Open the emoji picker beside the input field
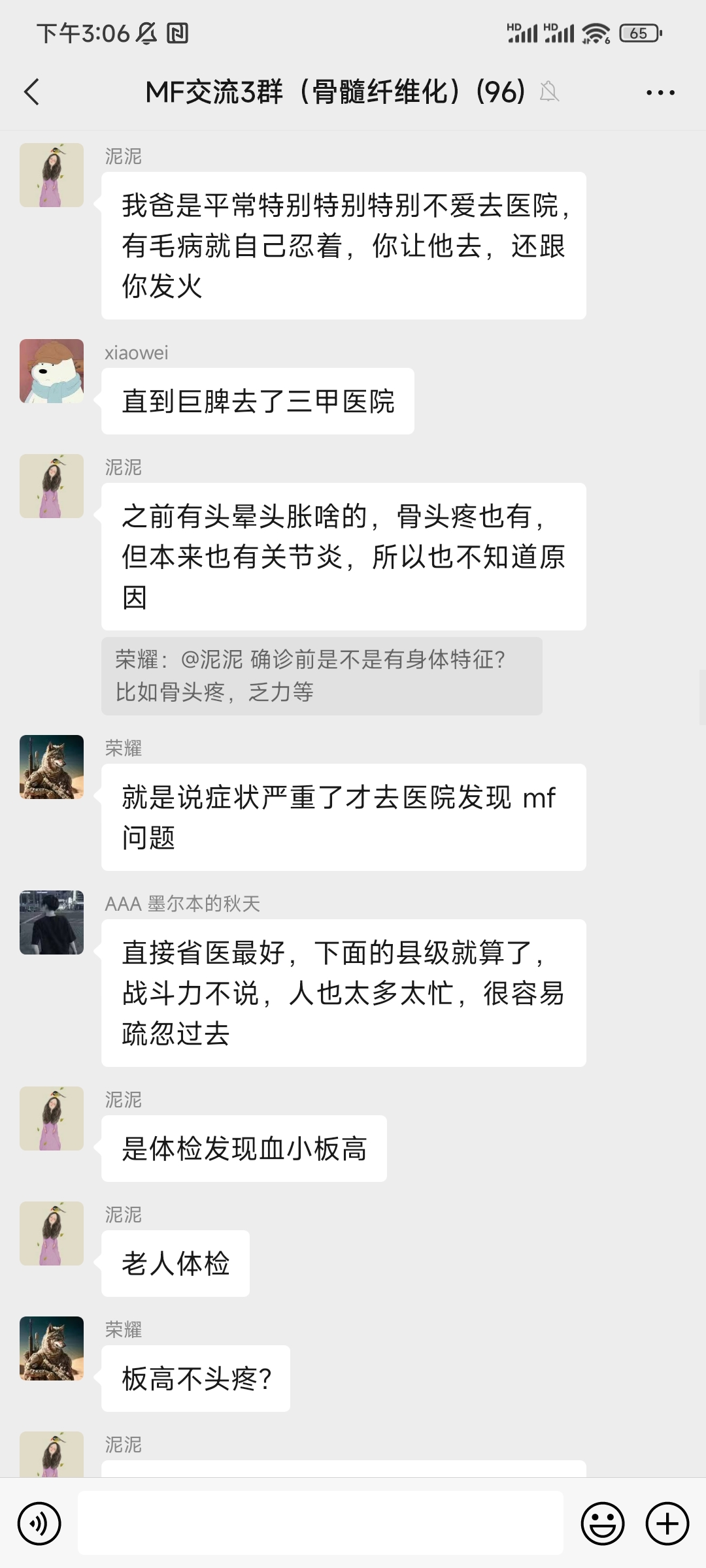The image size is (706, 1568). (603, 1522)
